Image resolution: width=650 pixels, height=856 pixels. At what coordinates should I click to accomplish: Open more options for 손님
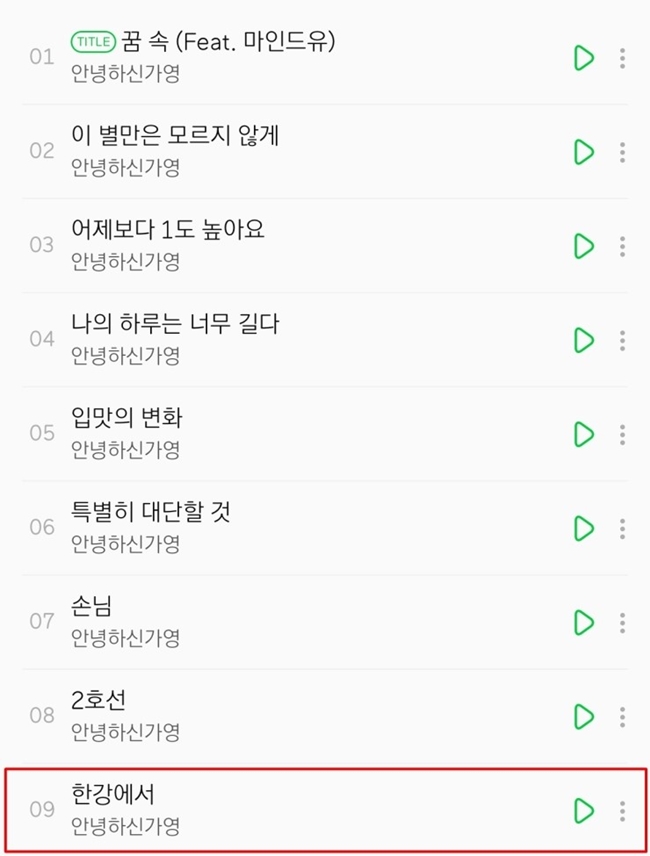point(622,622)
